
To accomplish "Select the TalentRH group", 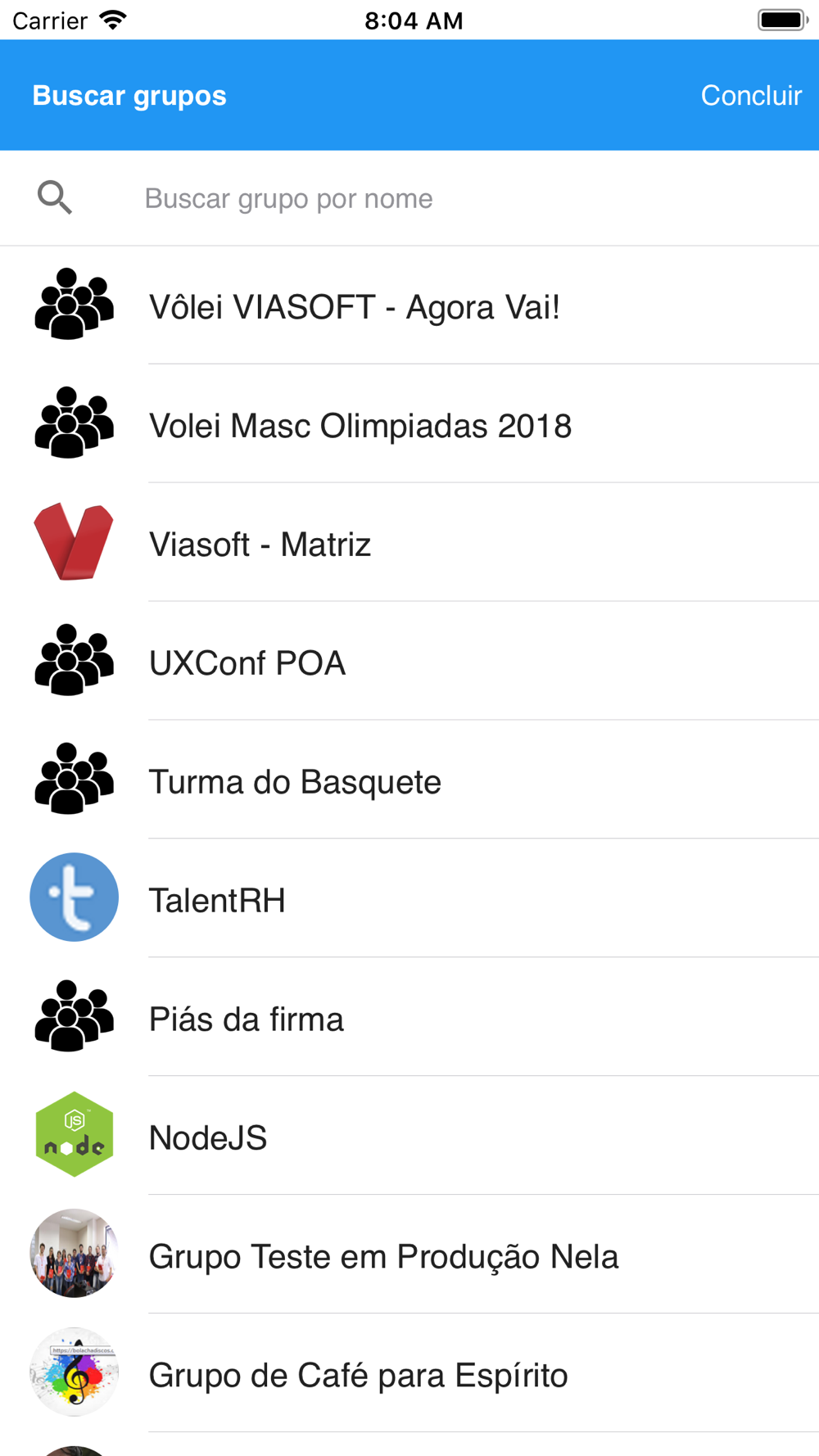I will tap(409, 899).
